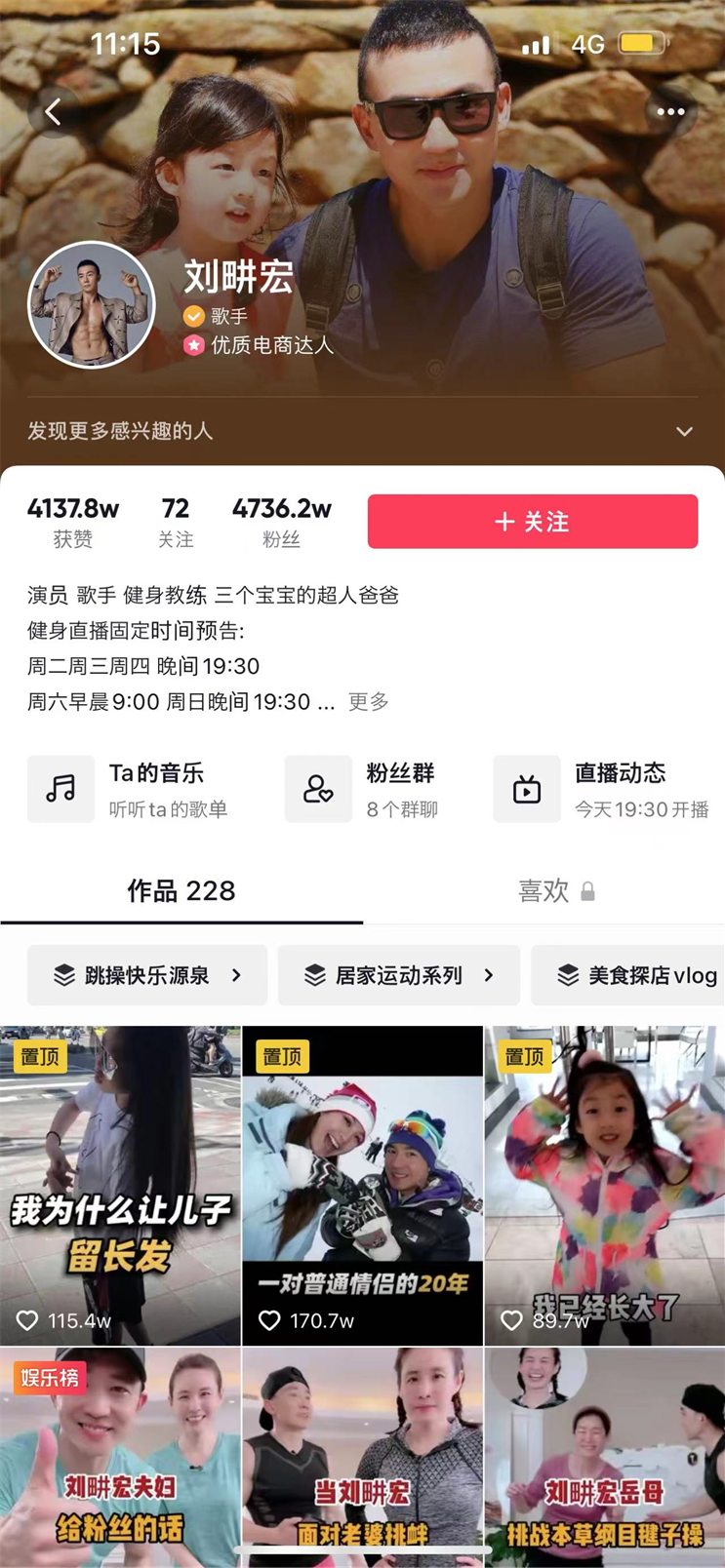Switch to the 作品 228 tab

pos(181,890)
